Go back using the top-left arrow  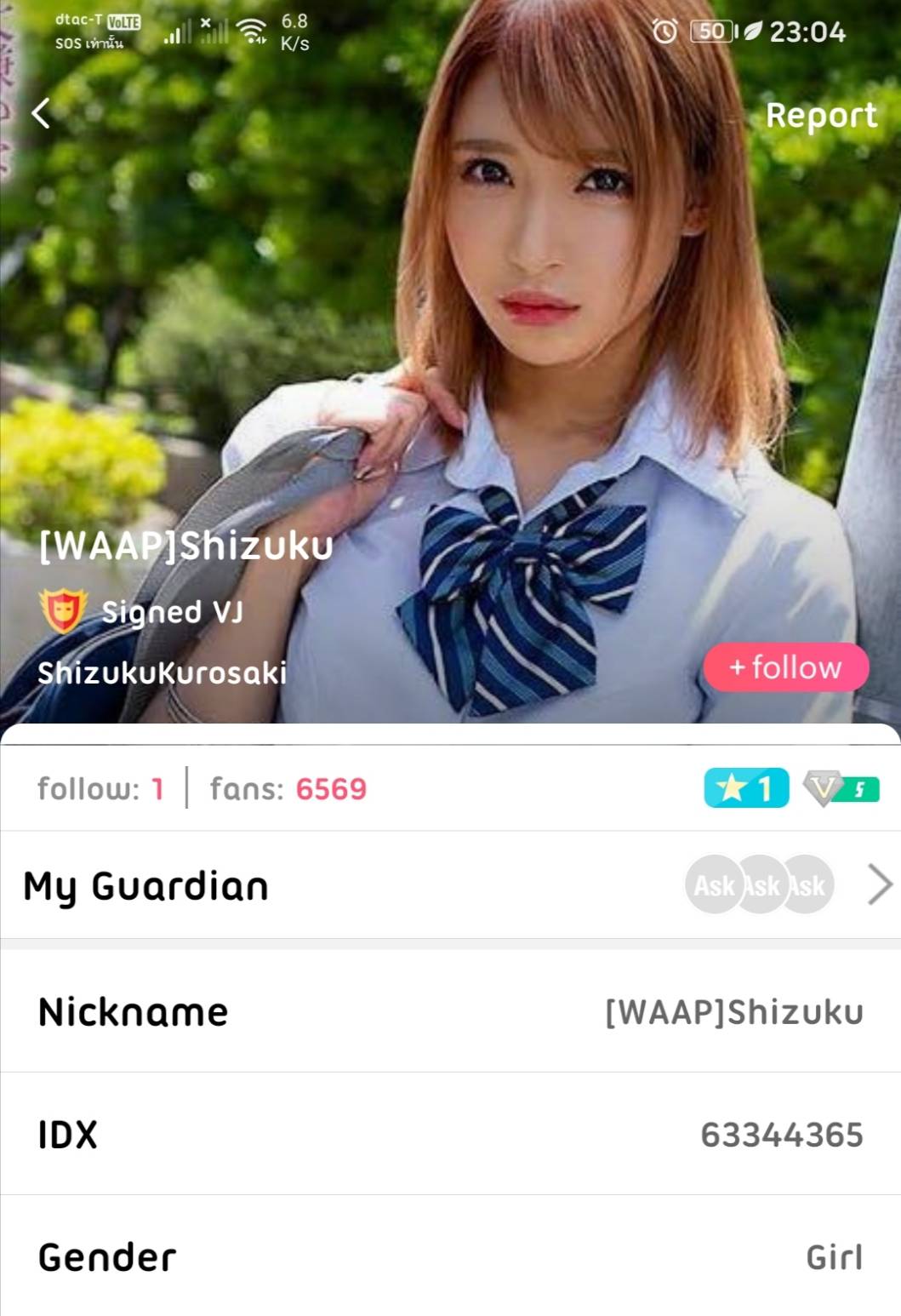[41, 113]
